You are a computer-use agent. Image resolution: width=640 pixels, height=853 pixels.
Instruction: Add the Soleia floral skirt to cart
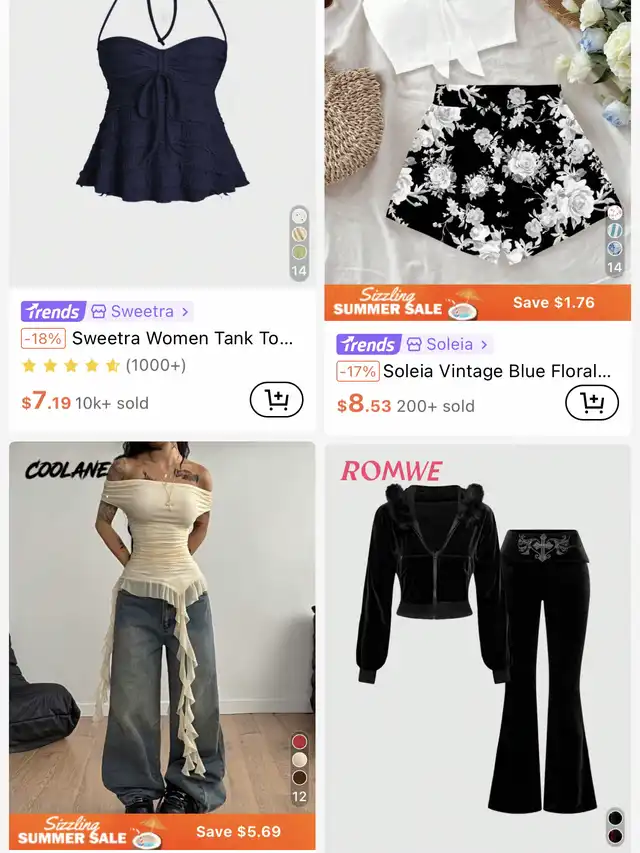592,403
